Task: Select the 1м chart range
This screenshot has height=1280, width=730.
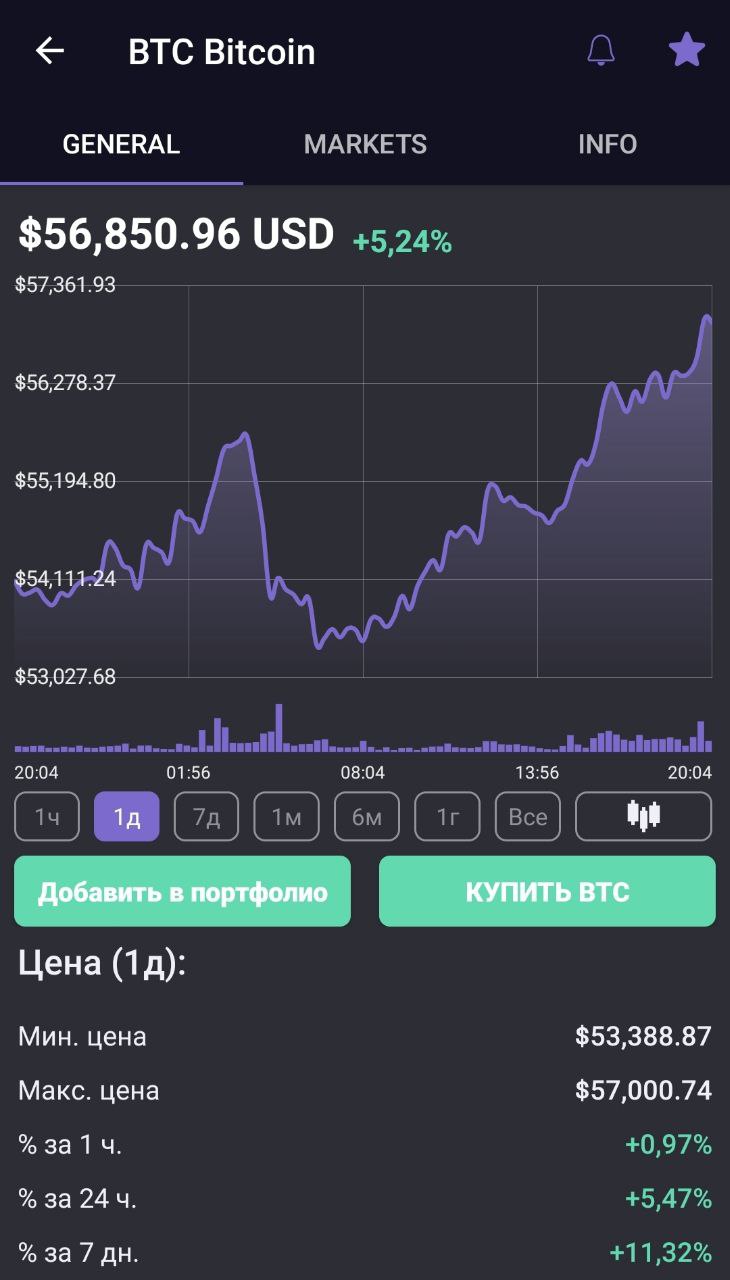Action: tap(287, 817)
